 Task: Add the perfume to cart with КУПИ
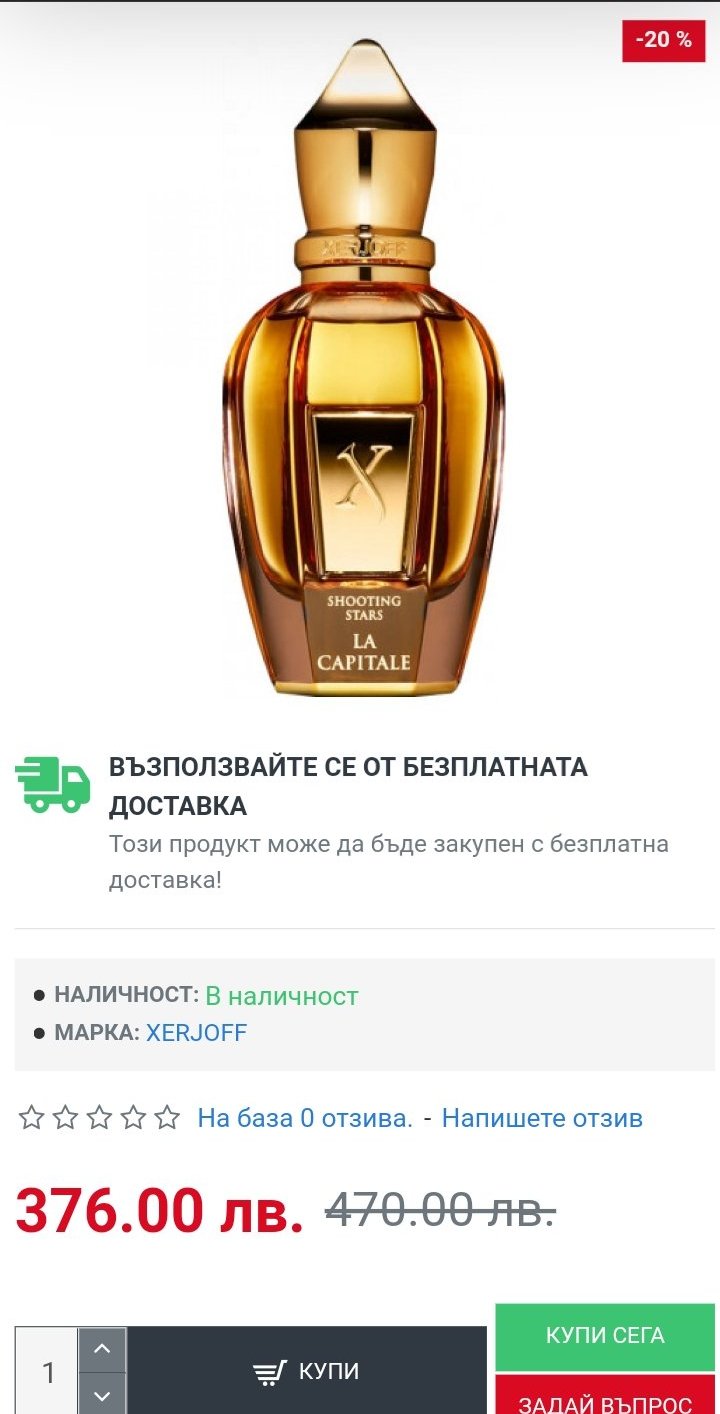pos(307,1371)
